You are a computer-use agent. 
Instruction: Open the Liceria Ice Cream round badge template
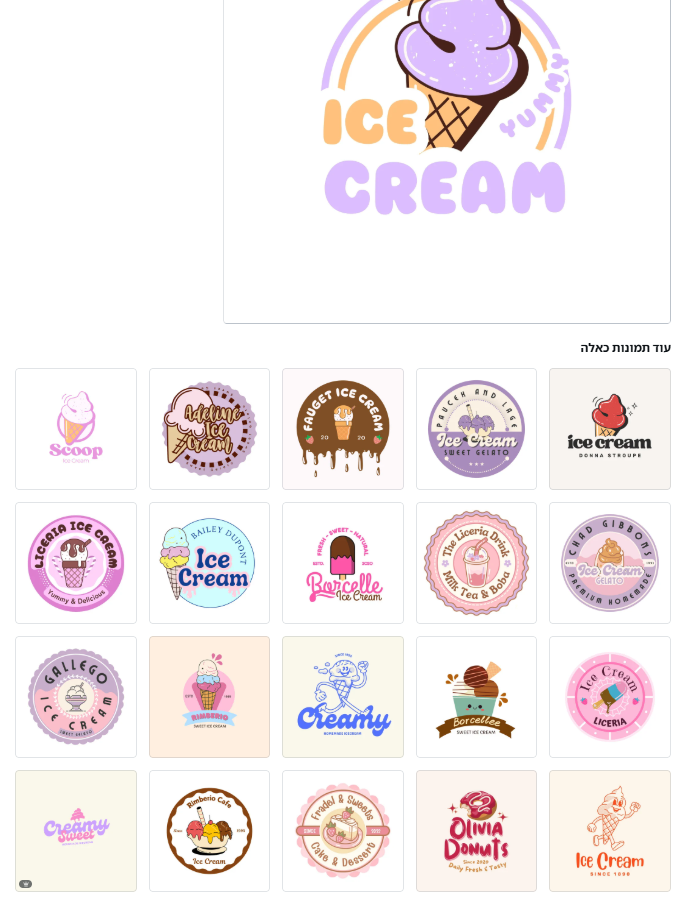(x=76, y=563)
